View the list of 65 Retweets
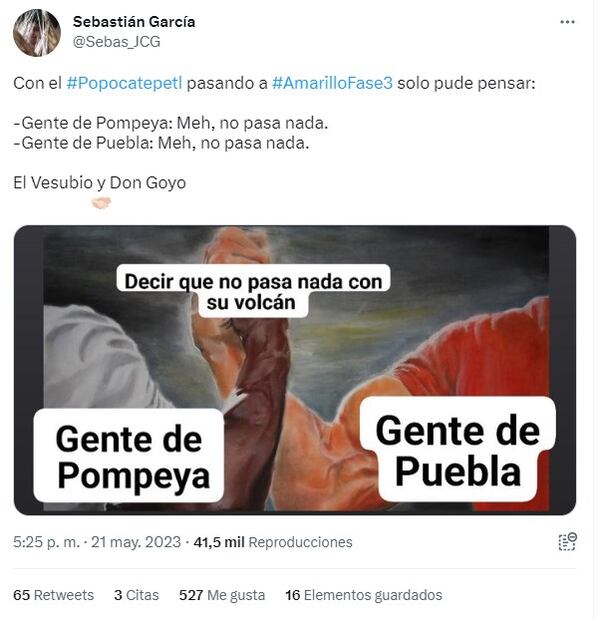The height and width of the screenshot is (620, 601). pyautogui.click(x=53, y=595)
